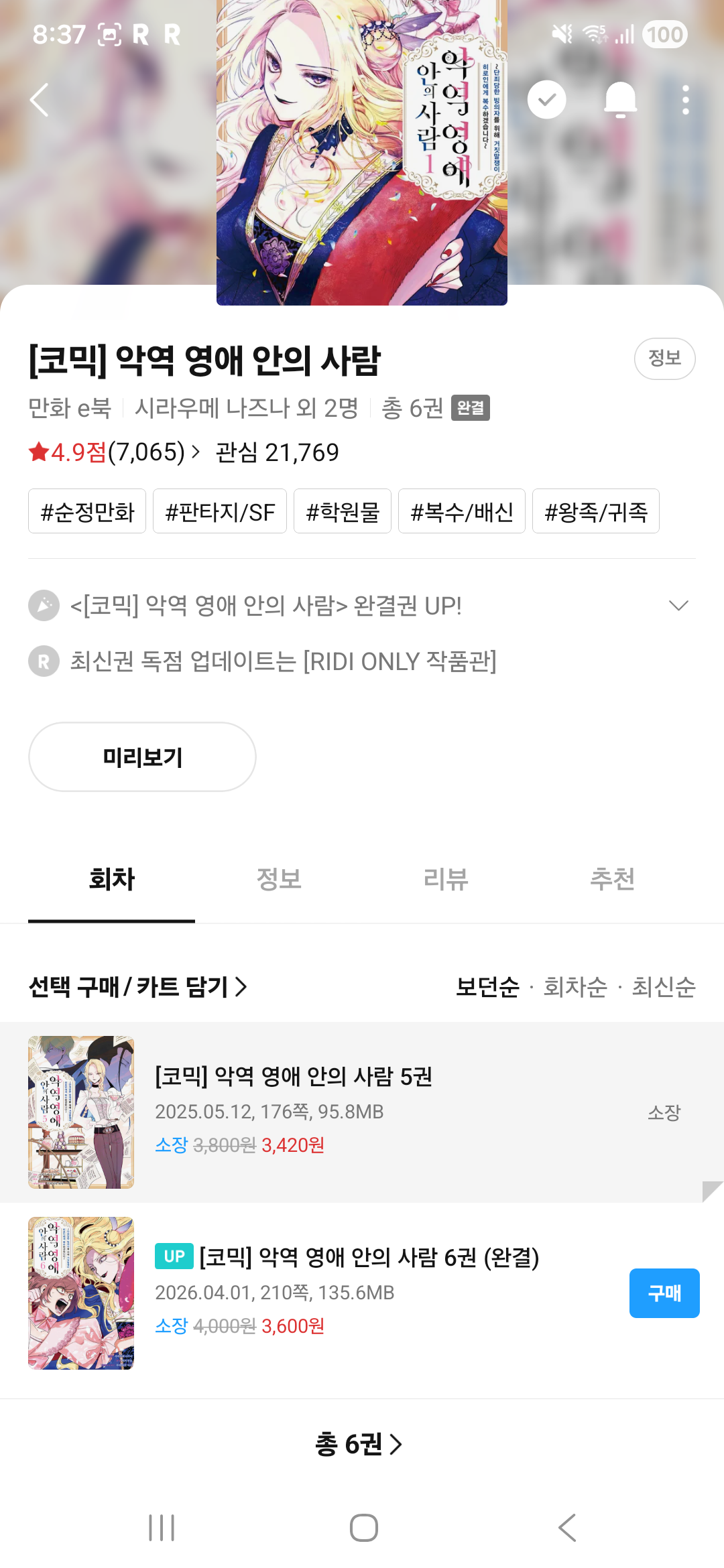
Task: Open the notification bell for this series
Action: (620, 100)
